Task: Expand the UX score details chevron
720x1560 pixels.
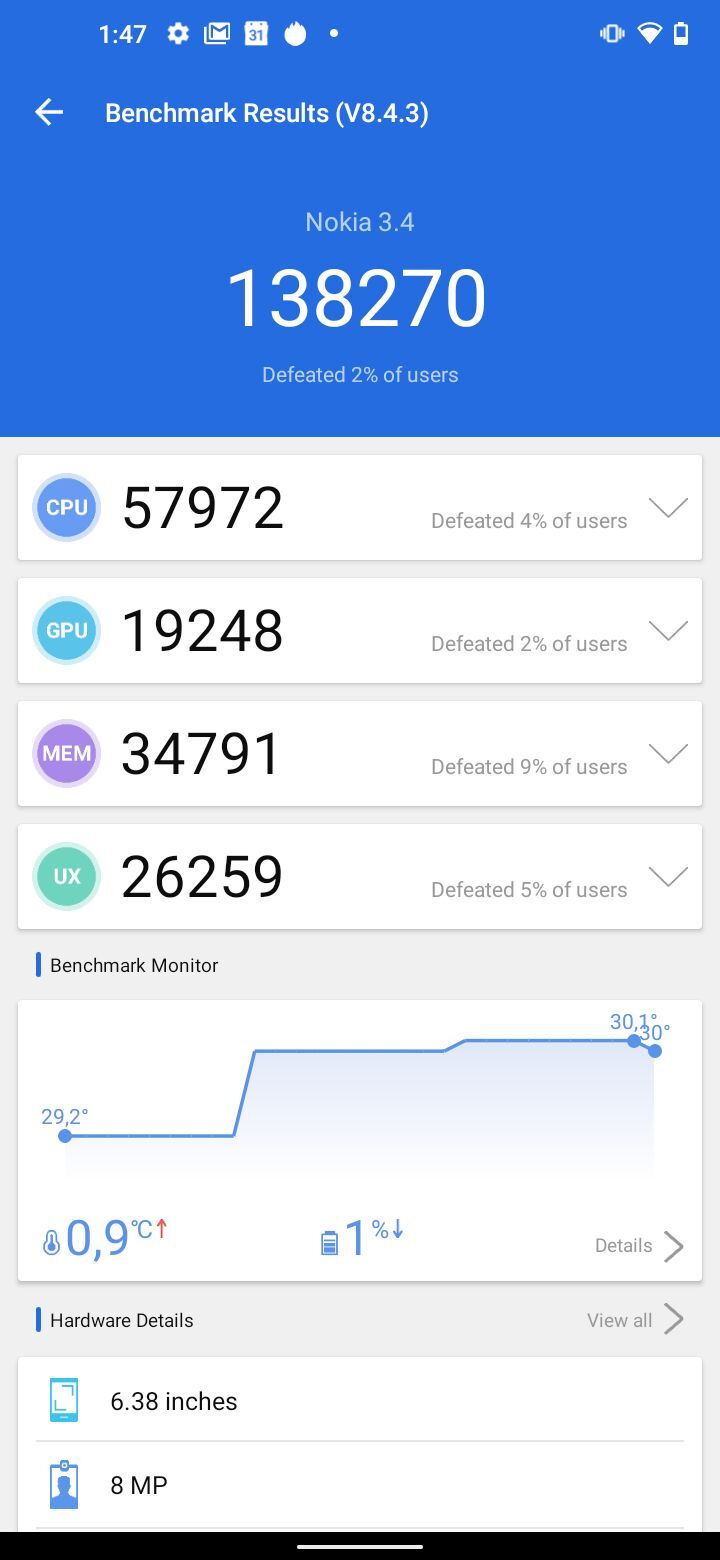Action: tap(668, 876)
